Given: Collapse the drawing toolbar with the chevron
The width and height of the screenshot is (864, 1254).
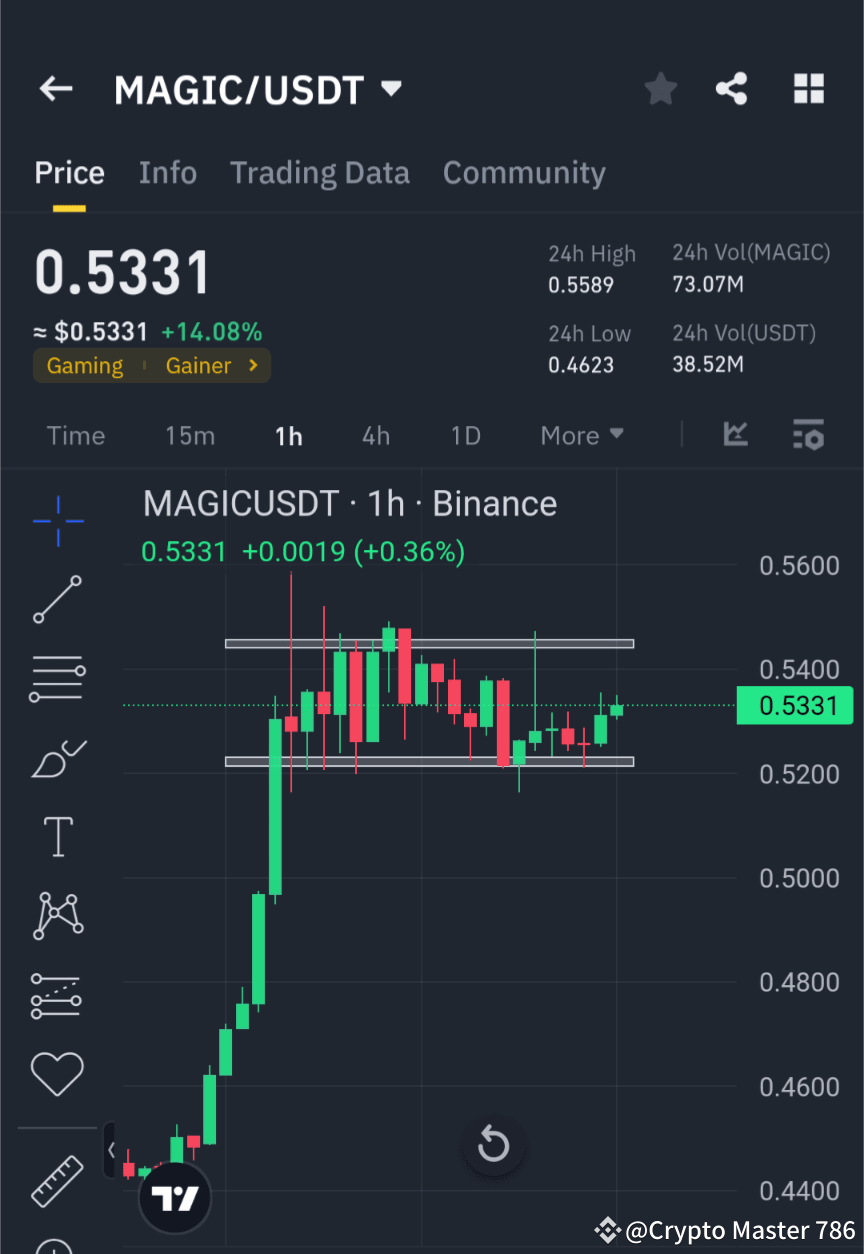Looking at the screenshot, I should pos(111,1150).
